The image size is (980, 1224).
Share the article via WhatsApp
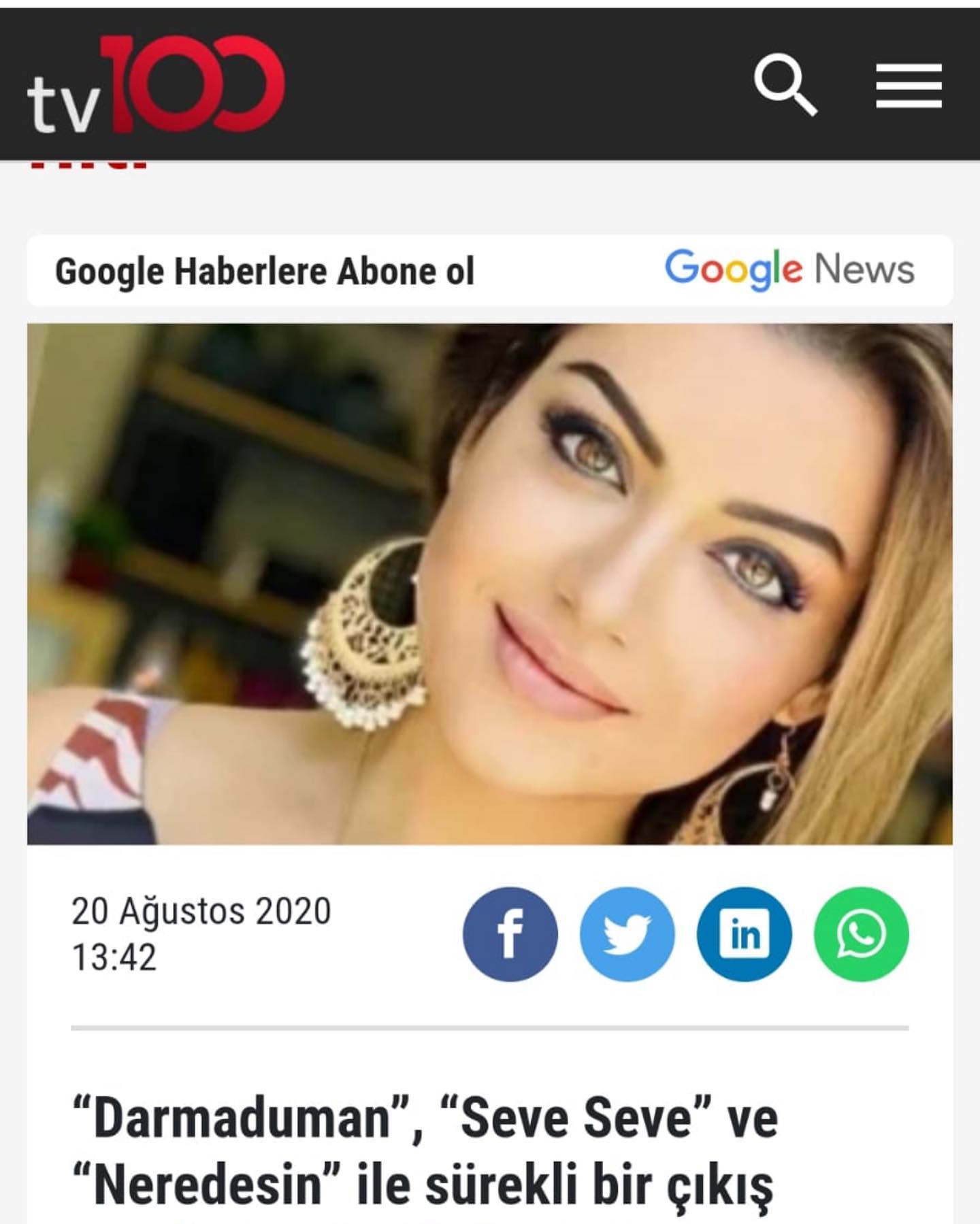click(862, 934)
